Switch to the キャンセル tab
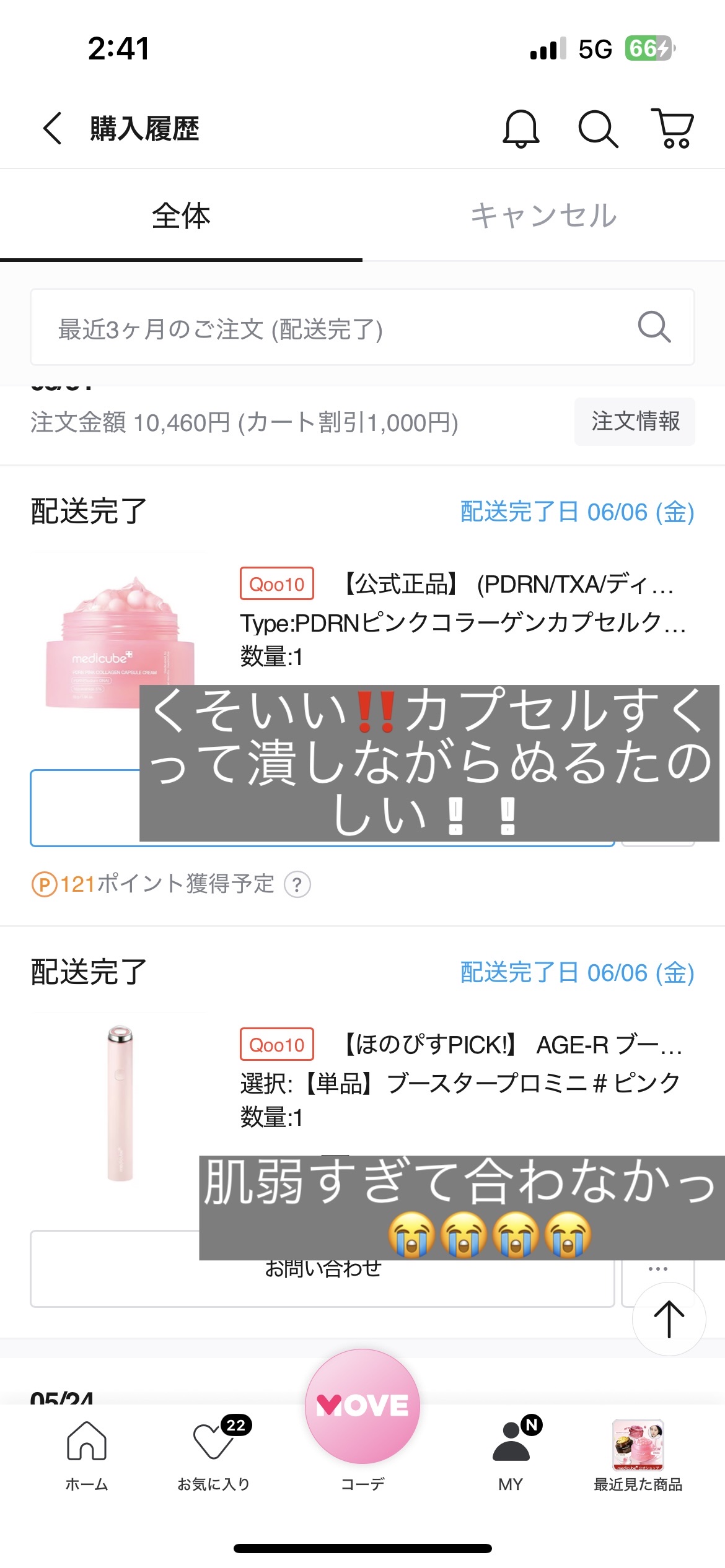The image size is (725, 1568). pos(543,216)
